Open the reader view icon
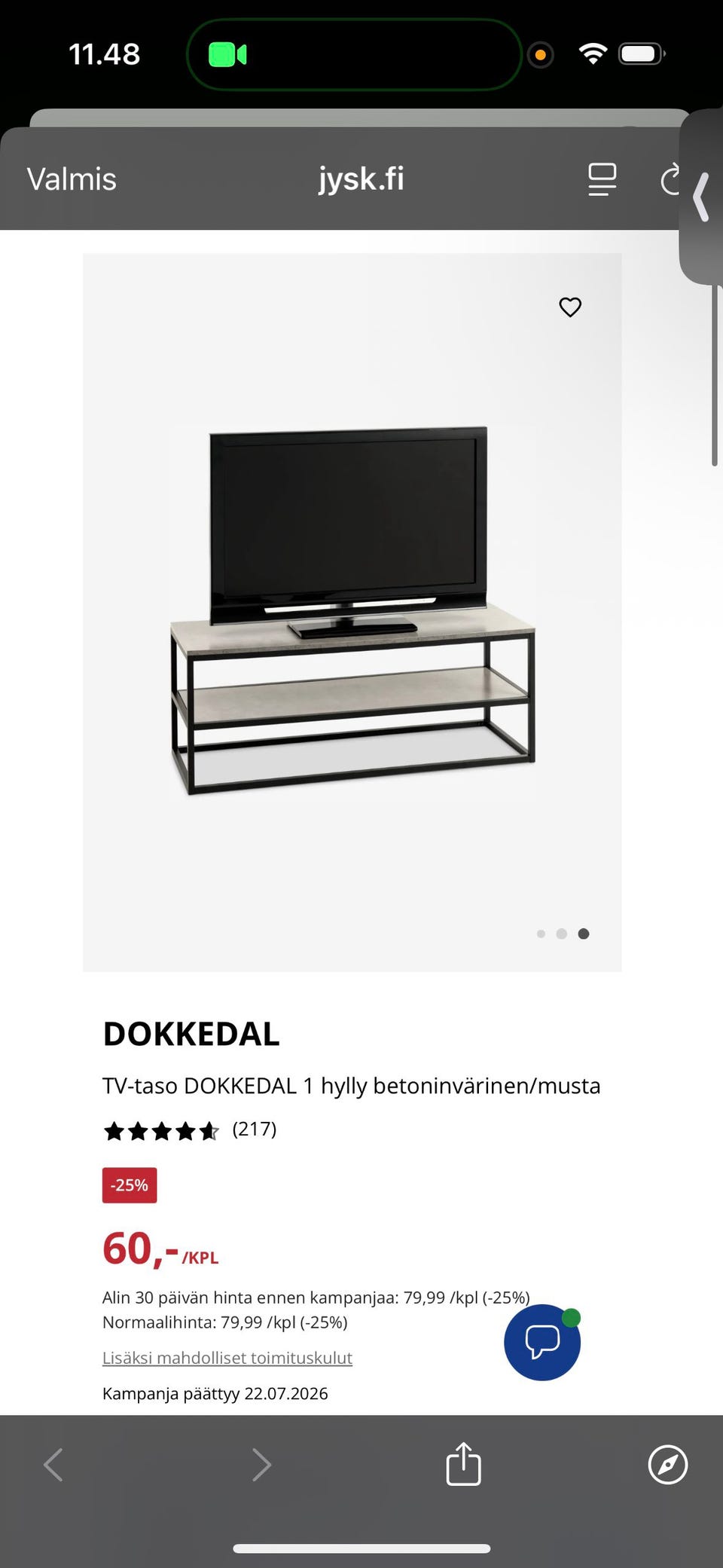723x1568 pixels. pos(602,179)
